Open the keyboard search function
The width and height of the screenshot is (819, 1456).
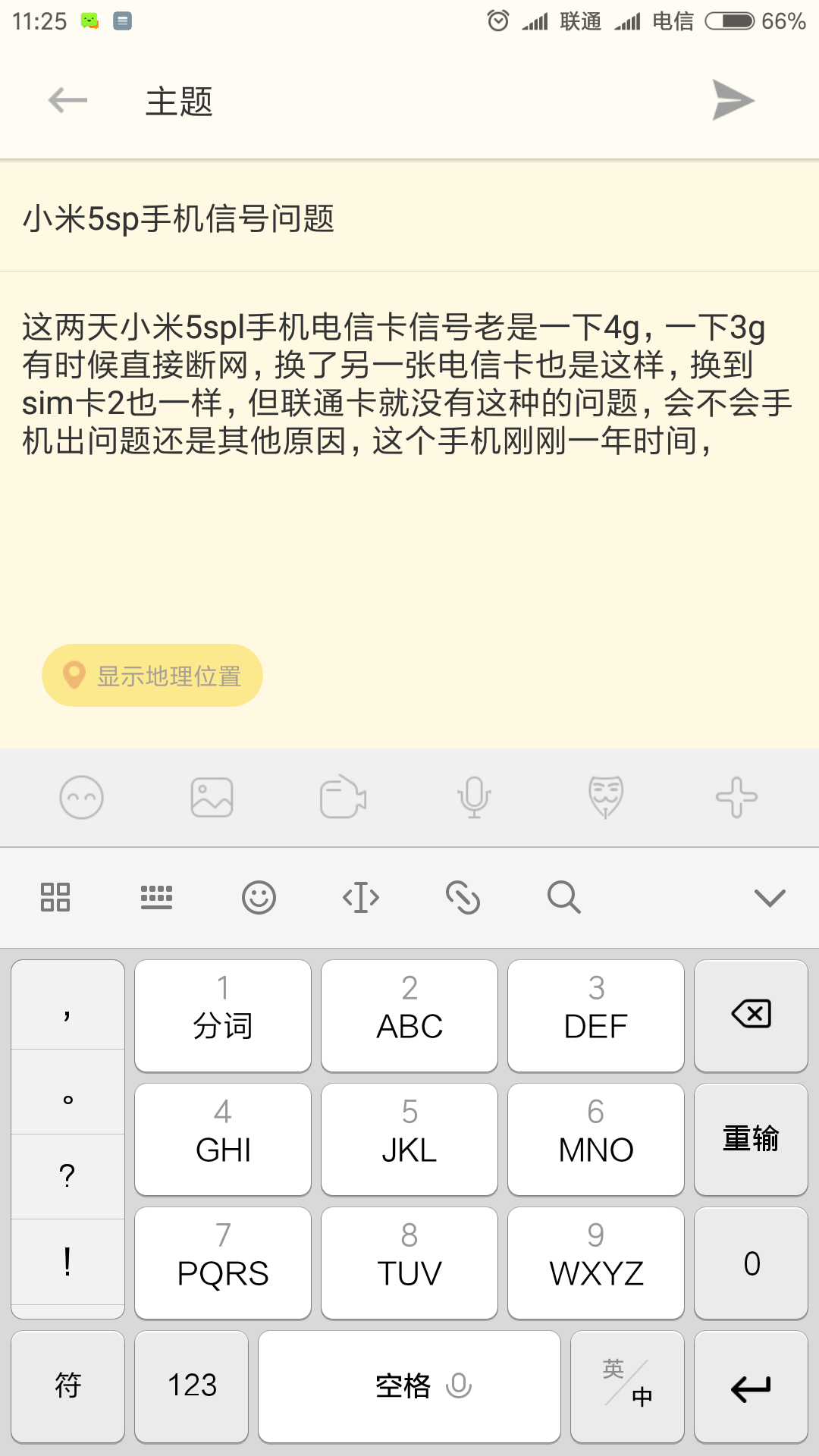563,897
